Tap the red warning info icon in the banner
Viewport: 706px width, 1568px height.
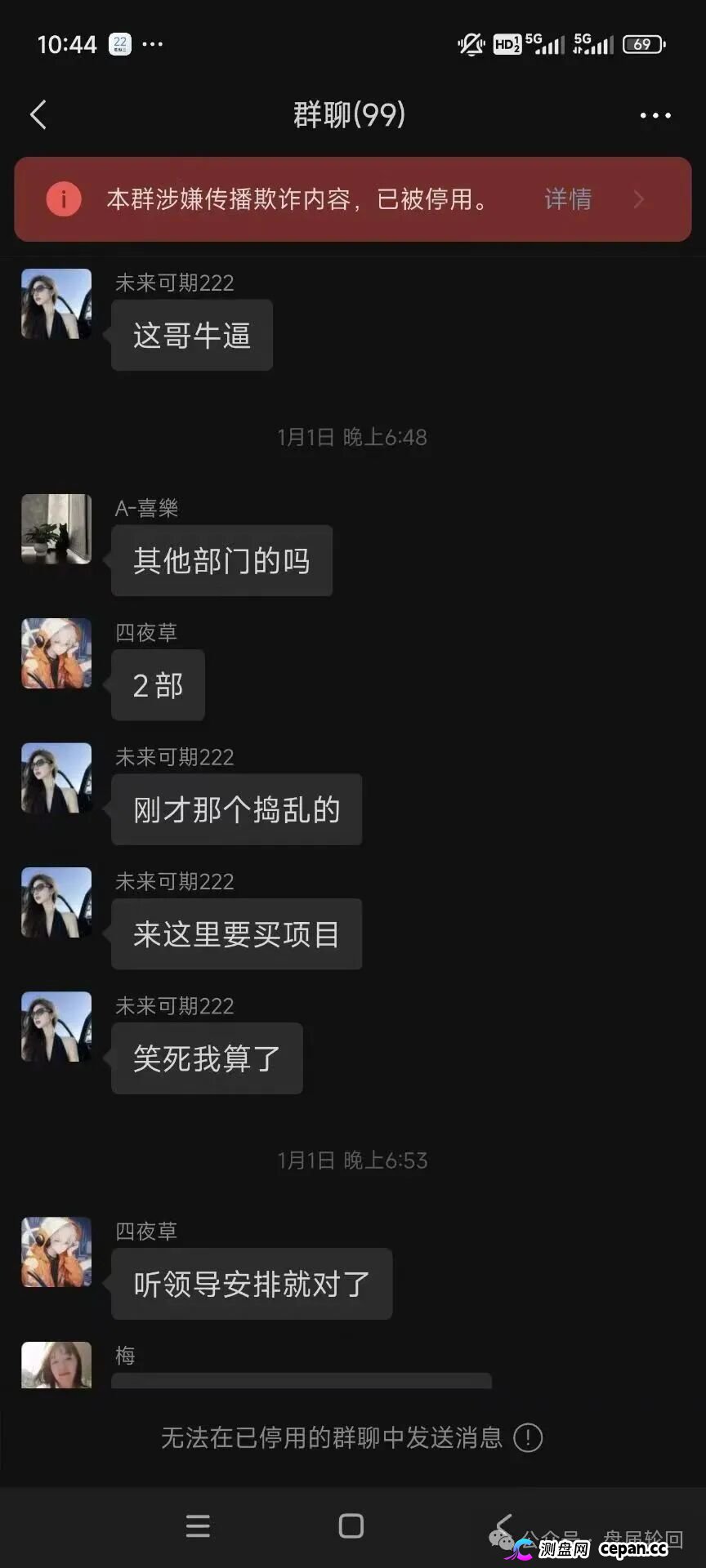(64, 198)
